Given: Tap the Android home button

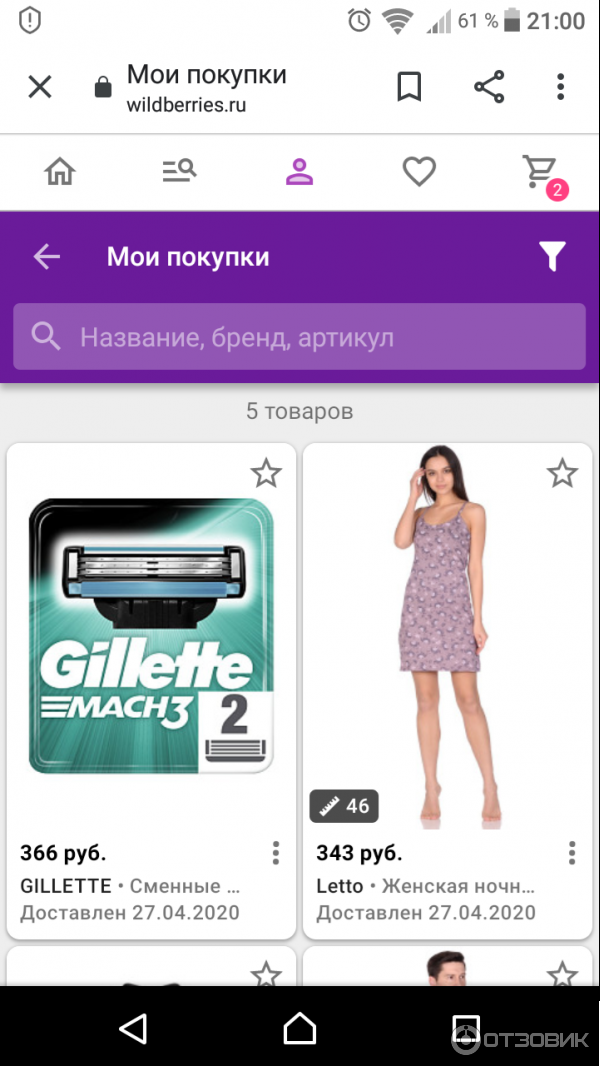Looking at the screenshot, I should (299, 1027).
